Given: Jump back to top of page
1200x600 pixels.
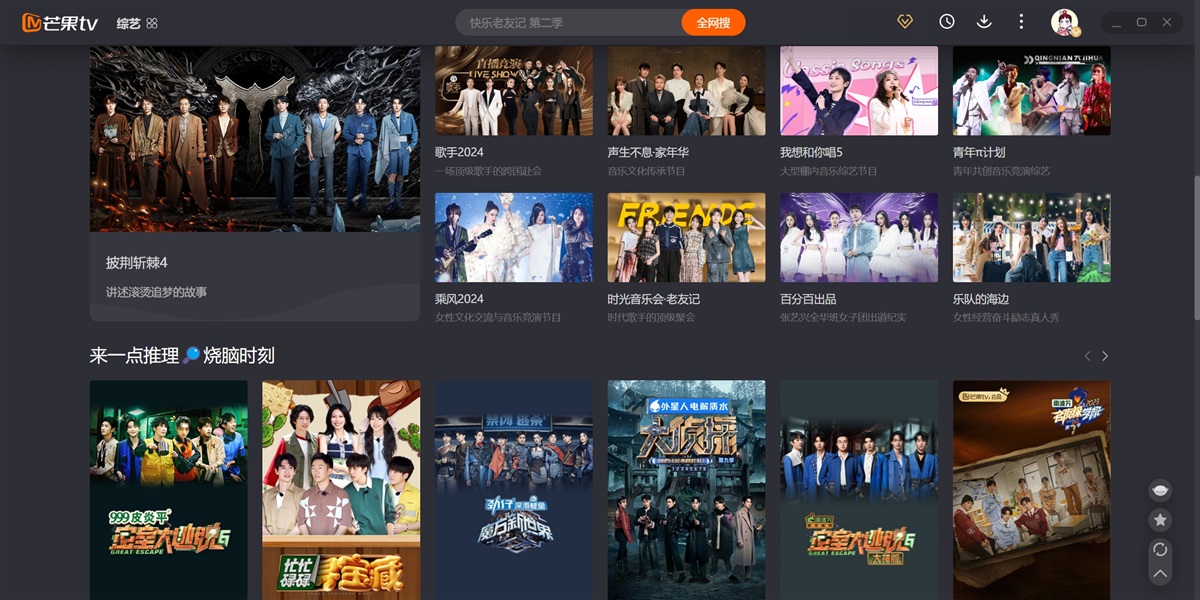Looking at the screenshot, I should coord(1160,574).
